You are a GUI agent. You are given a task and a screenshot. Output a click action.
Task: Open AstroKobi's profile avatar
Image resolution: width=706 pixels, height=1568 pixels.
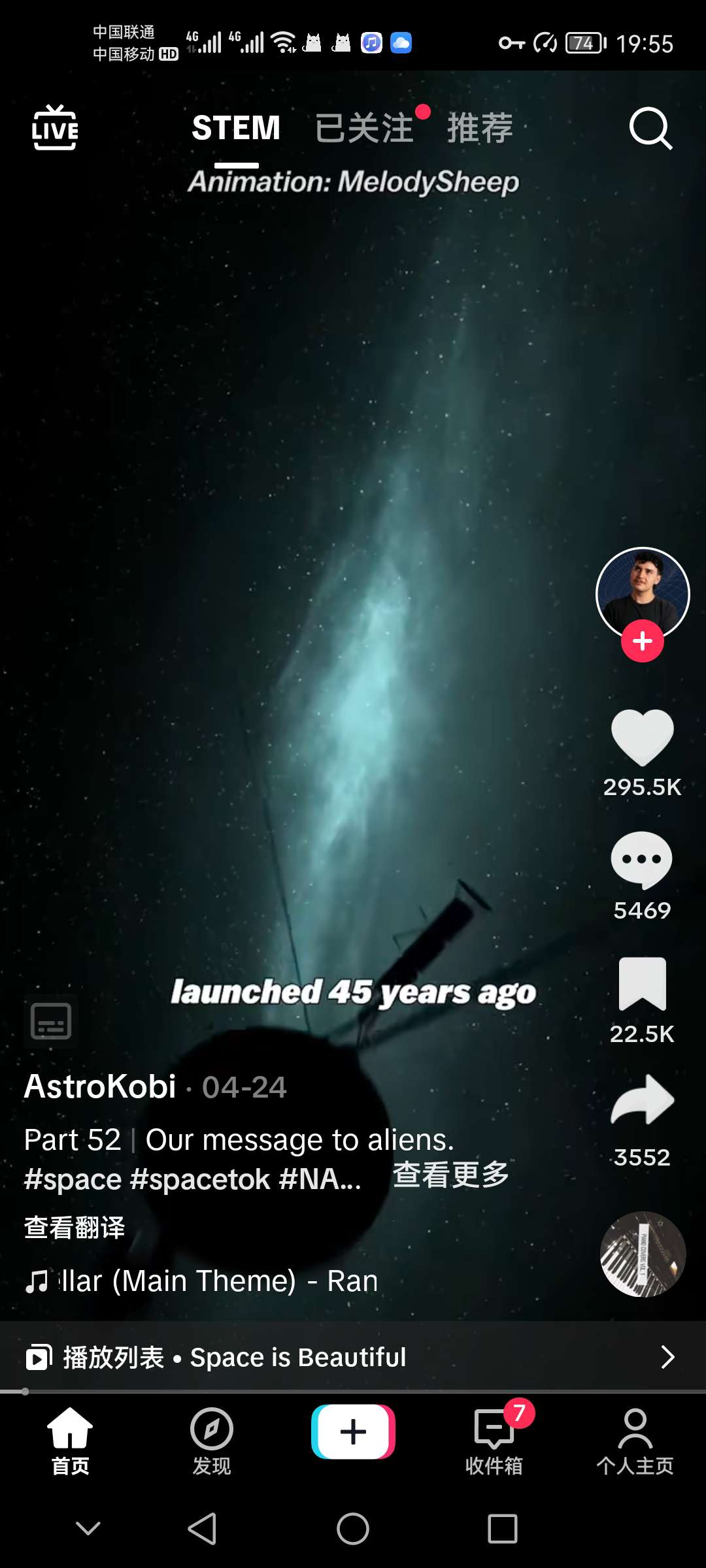(x=643, y=591)
